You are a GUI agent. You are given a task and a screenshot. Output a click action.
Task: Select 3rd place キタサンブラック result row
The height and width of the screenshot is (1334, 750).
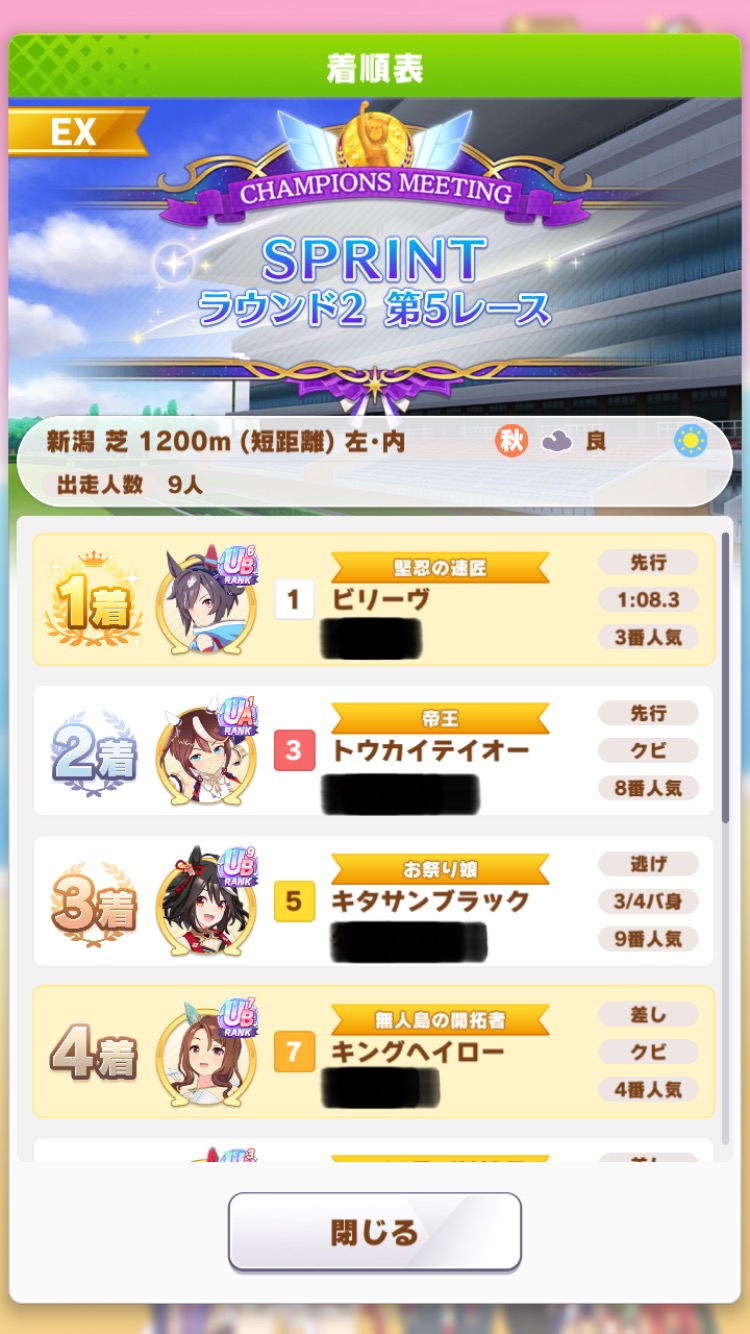point(374,901)
